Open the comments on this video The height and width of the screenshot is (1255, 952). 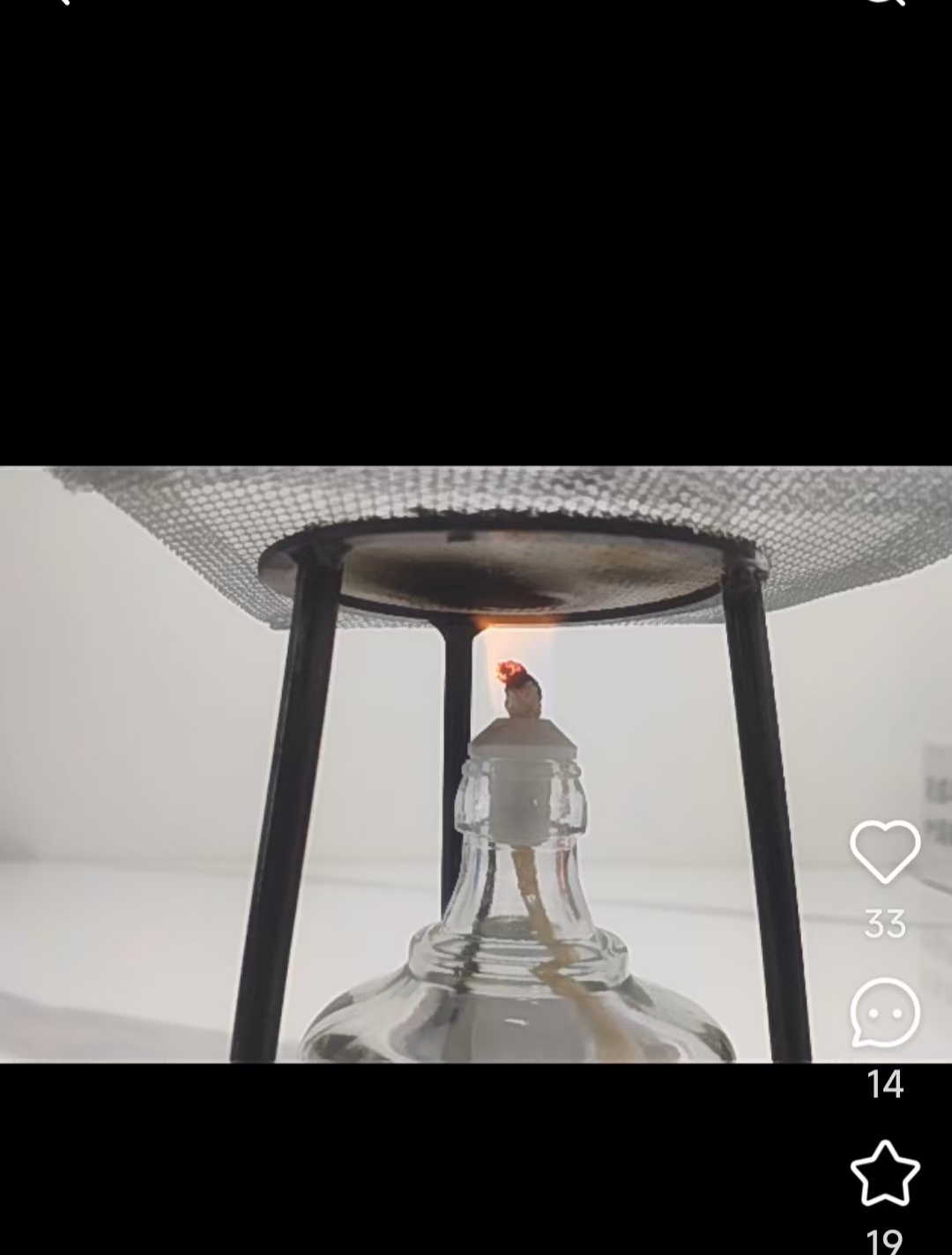(884, 1013)
